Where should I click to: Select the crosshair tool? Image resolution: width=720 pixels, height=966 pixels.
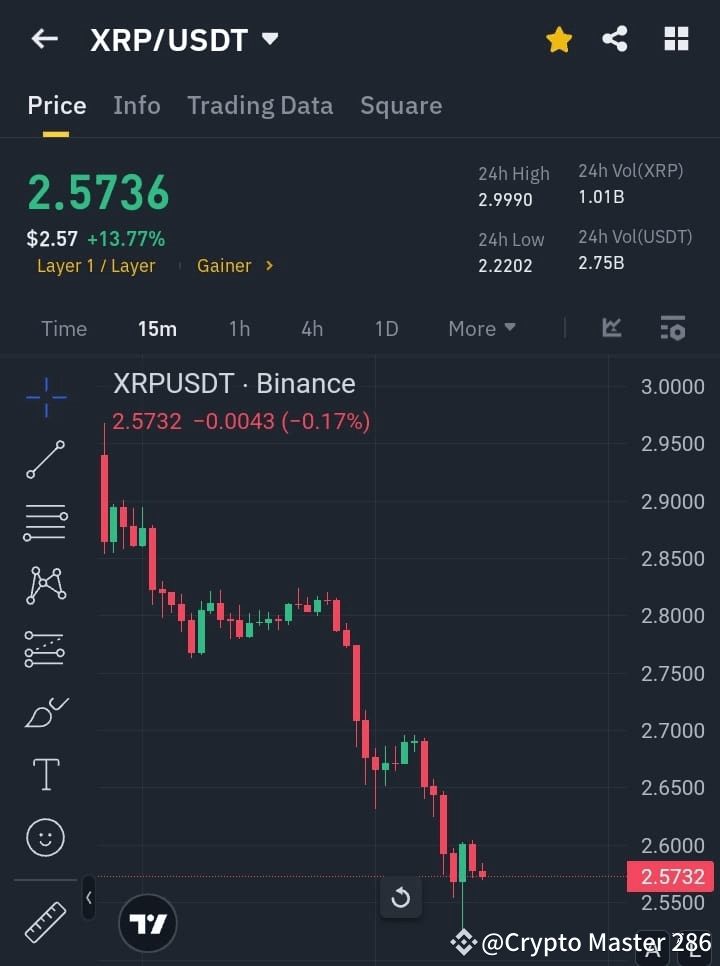pyautogui.click(x=45, y=398)
